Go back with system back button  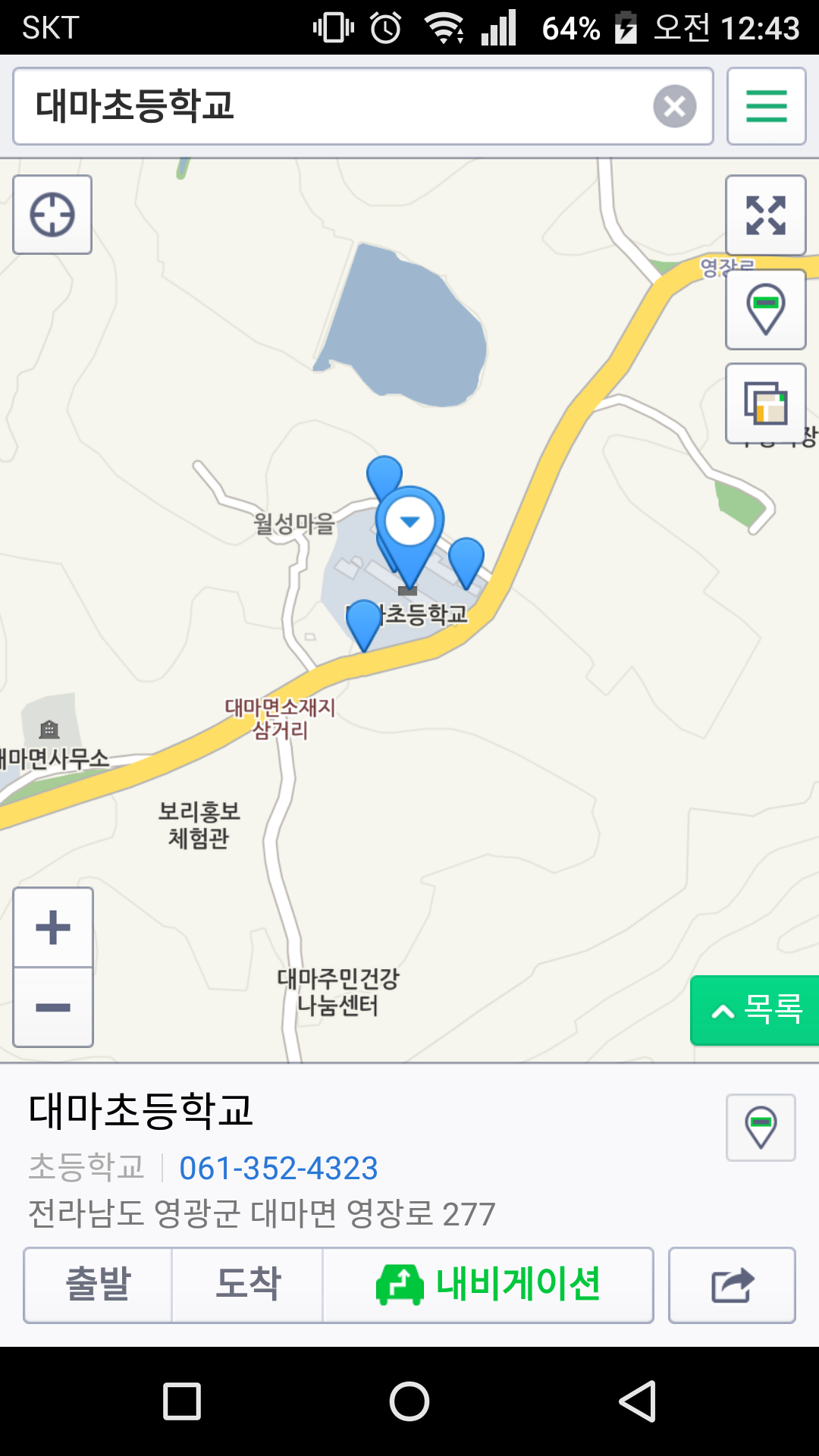pos(637,1401)
